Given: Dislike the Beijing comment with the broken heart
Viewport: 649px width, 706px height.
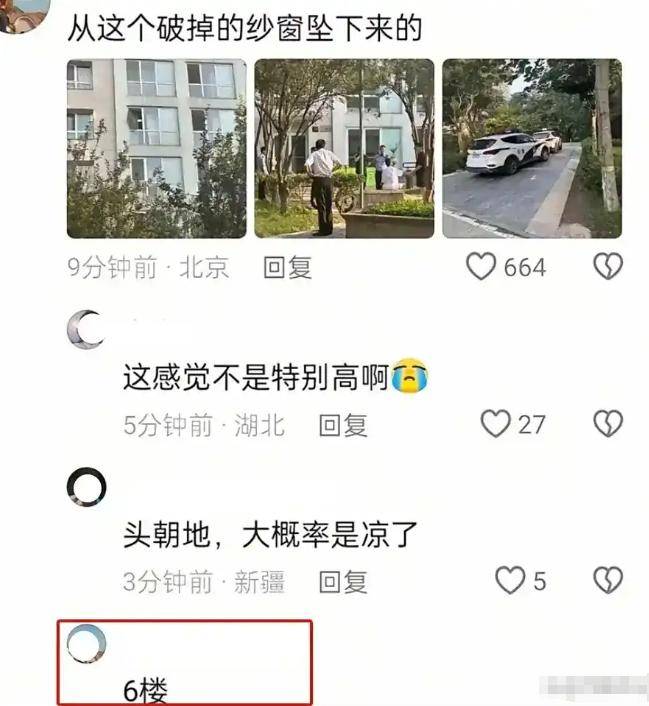Looking at the screenshot, I should 608,267.
